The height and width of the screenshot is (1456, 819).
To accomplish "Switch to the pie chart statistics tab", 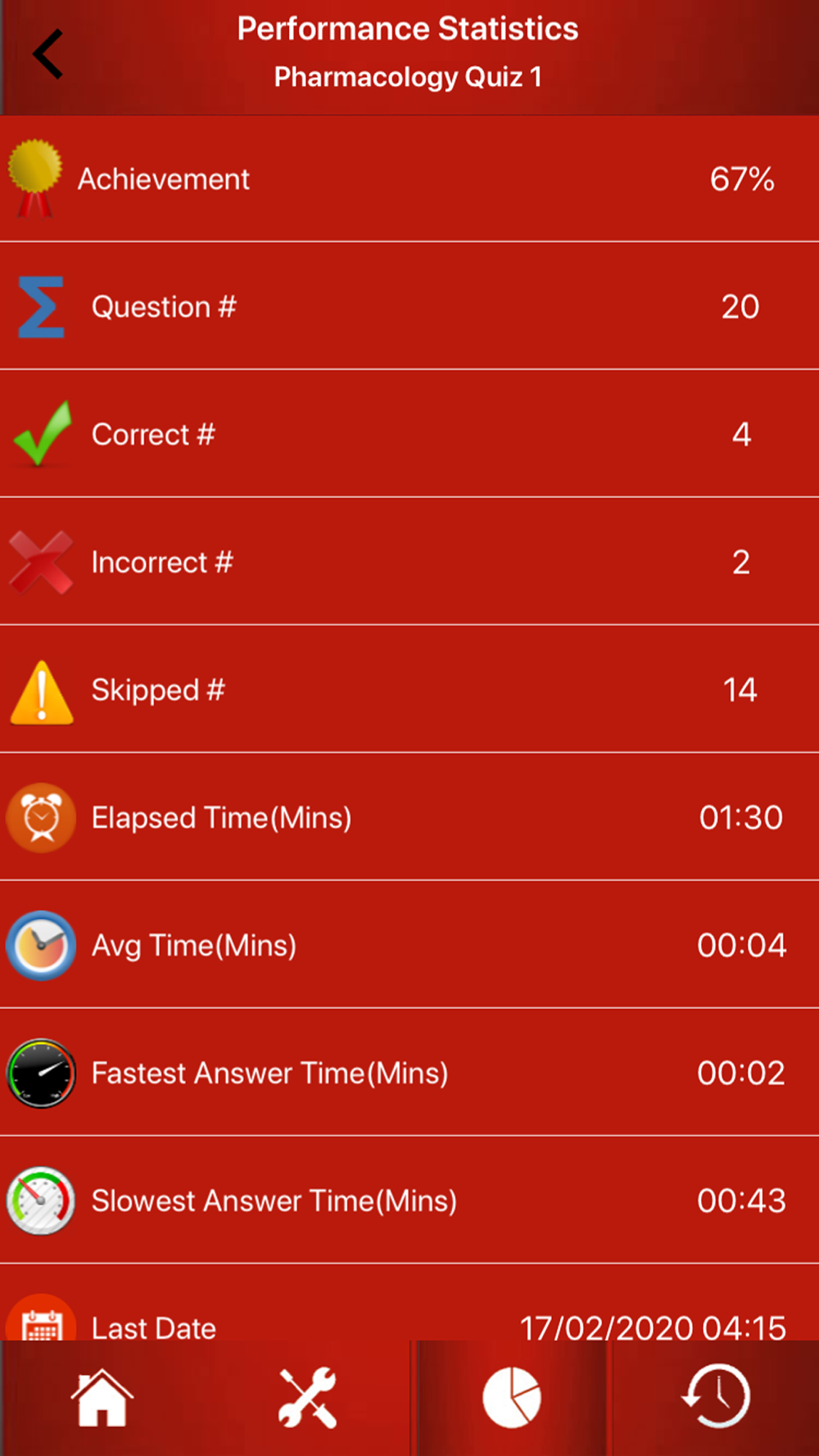I will (x=512, y=1397).
